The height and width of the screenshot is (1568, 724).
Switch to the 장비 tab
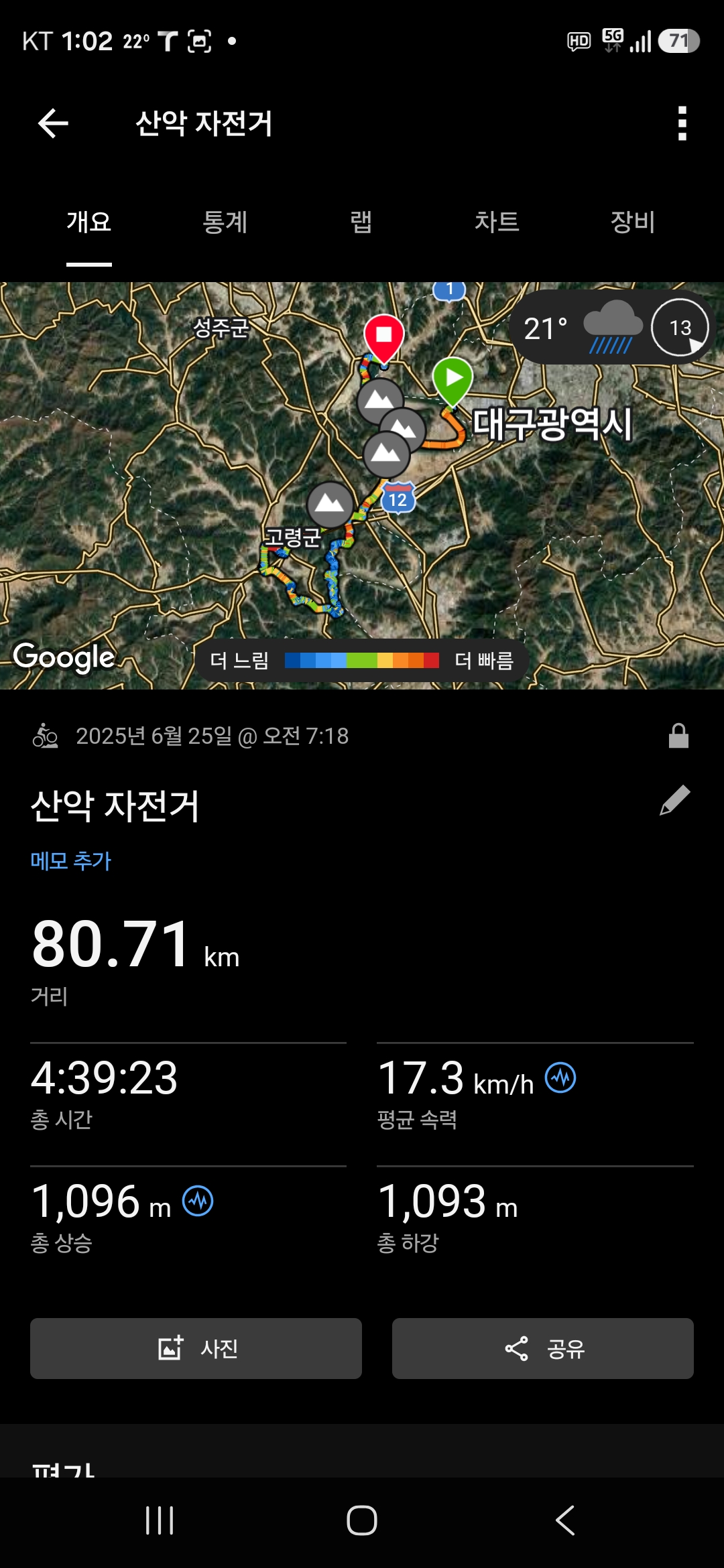(x=632, y=222)
